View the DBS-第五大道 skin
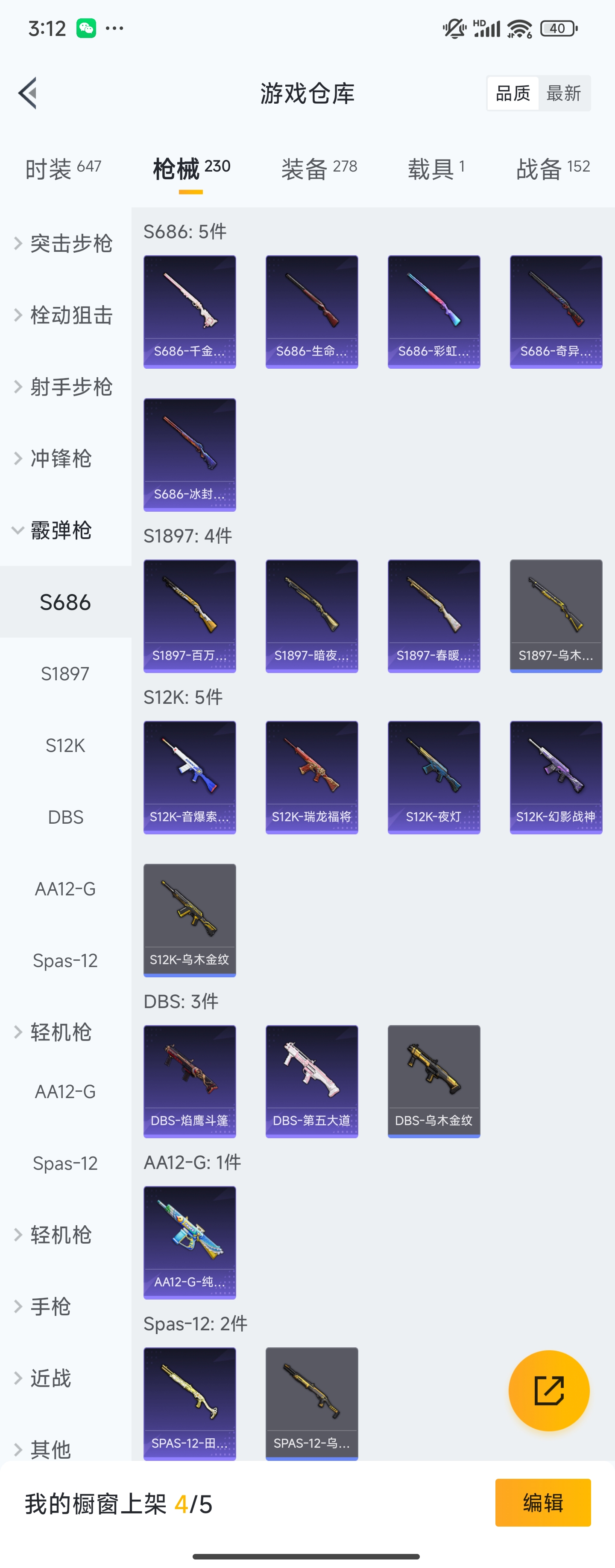This screenshot has height=1568, width=615. point(312,1081)
